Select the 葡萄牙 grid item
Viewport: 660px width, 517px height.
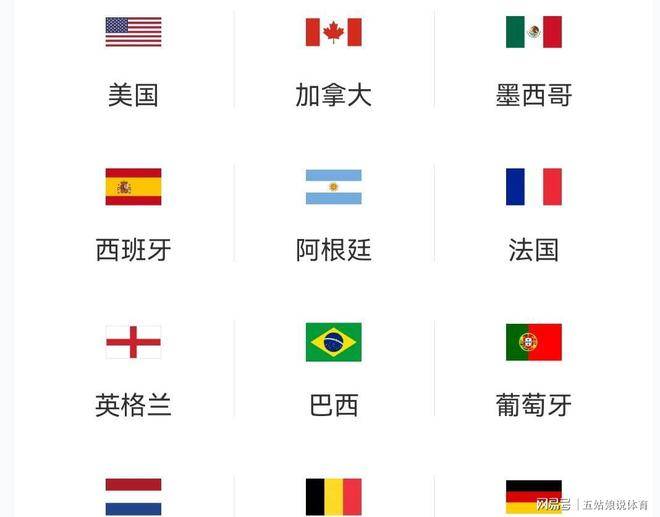click(x=533, y=370)
